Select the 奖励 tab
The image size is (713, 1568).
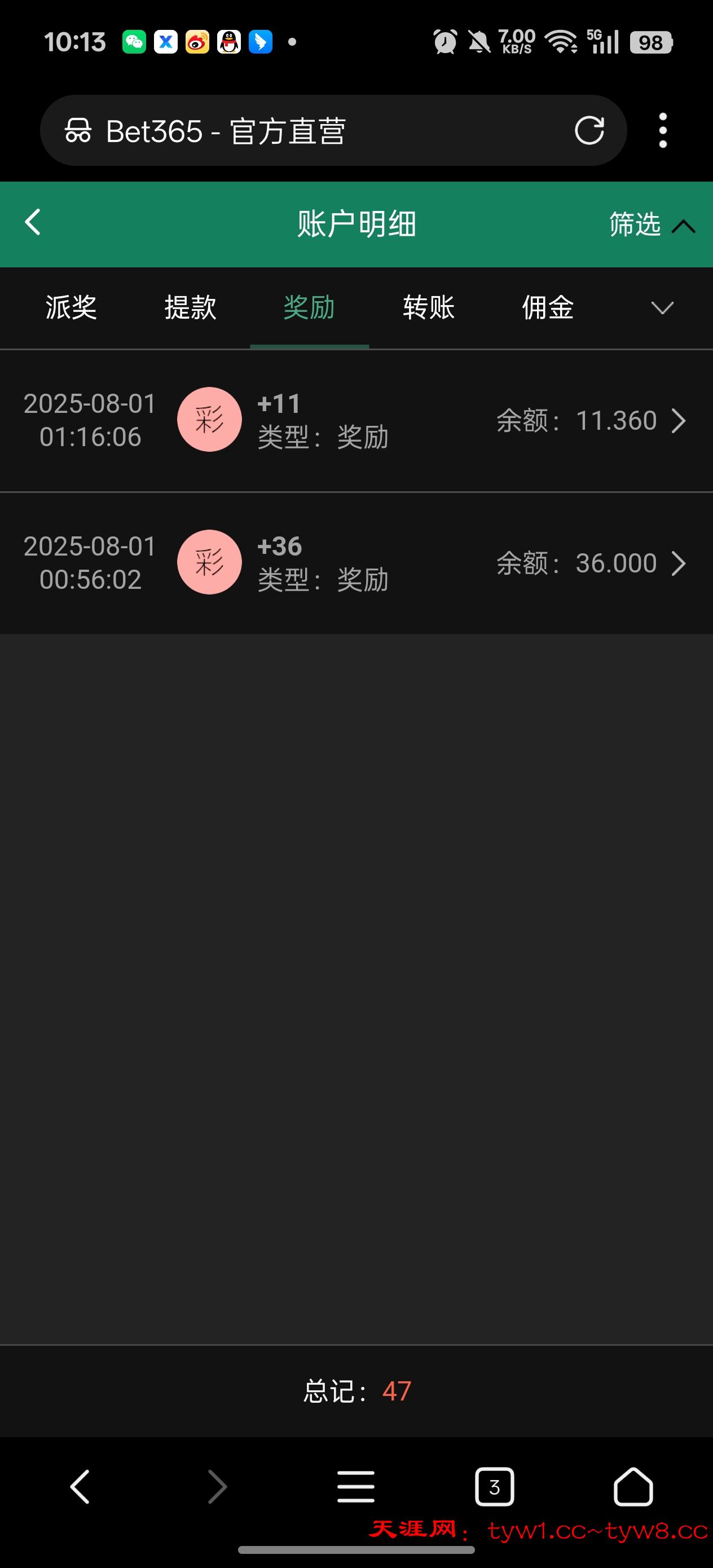coord(309,307)
